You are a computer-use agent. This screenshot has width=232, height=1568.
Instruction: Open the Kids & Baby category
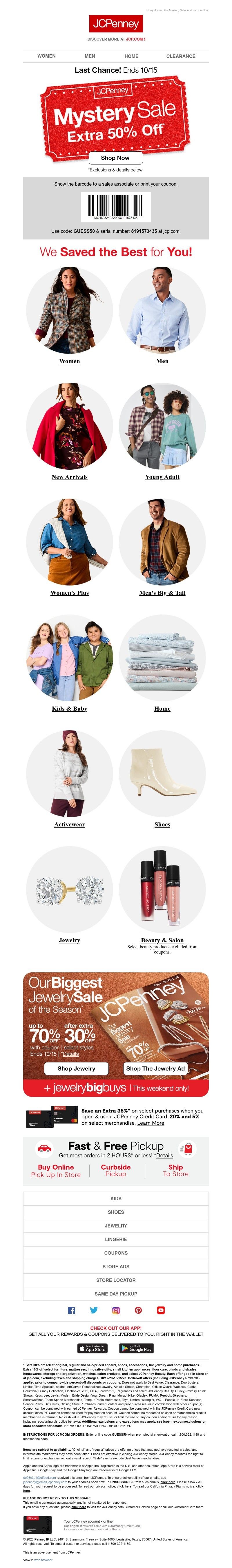click(69, 709)
